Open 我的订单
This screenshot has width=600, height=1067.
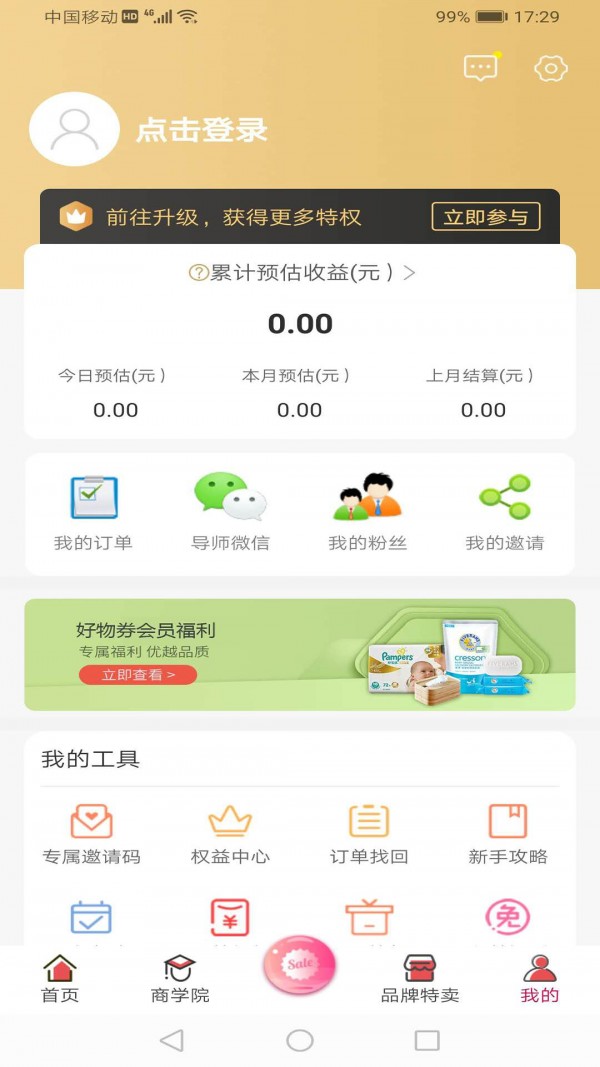click(93, 512)
